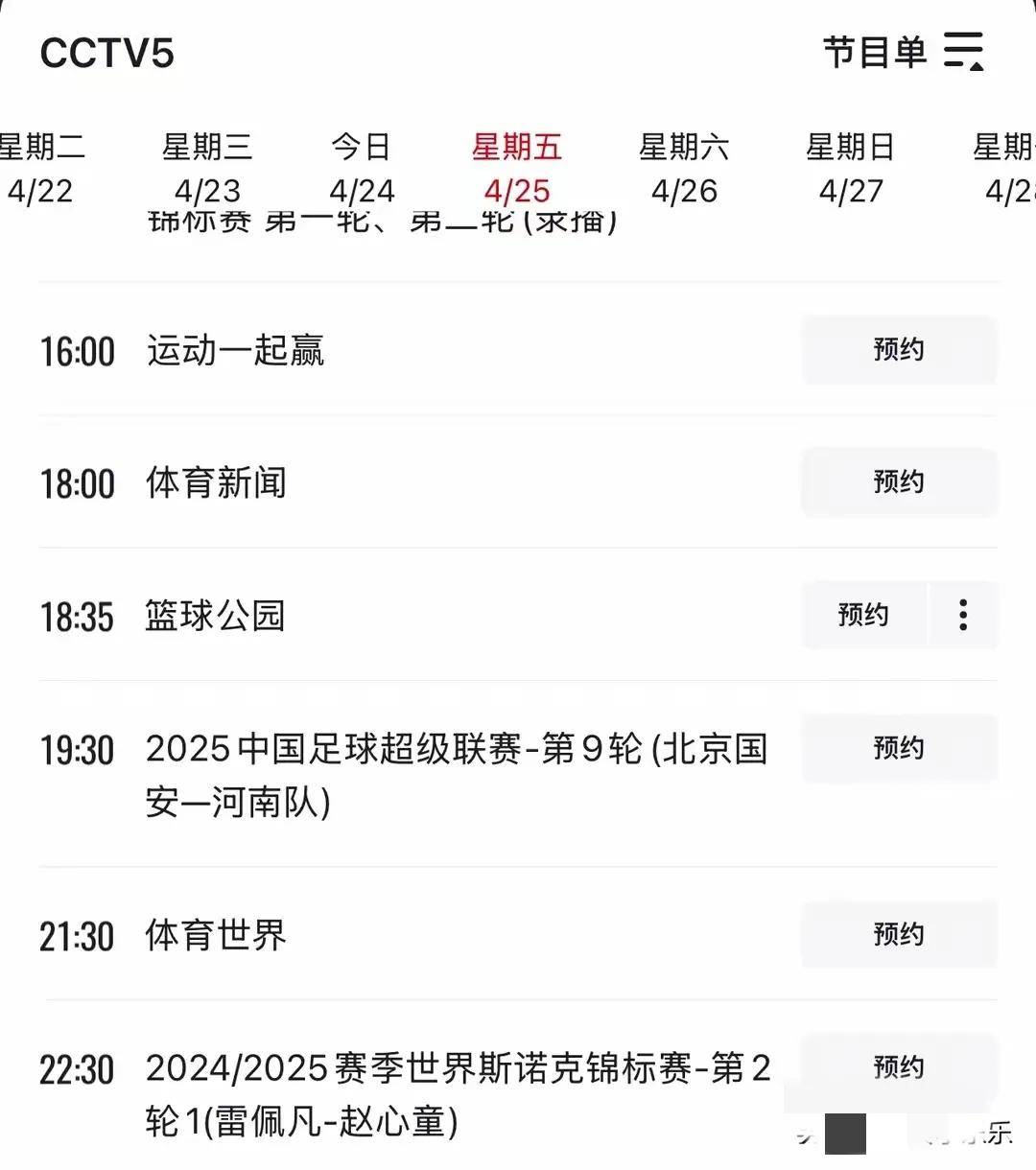Select 星期五 4/25 date tab
The height and width of the screenshot is (1170, 1036).
pyautogui.click(x=517, y=169)
